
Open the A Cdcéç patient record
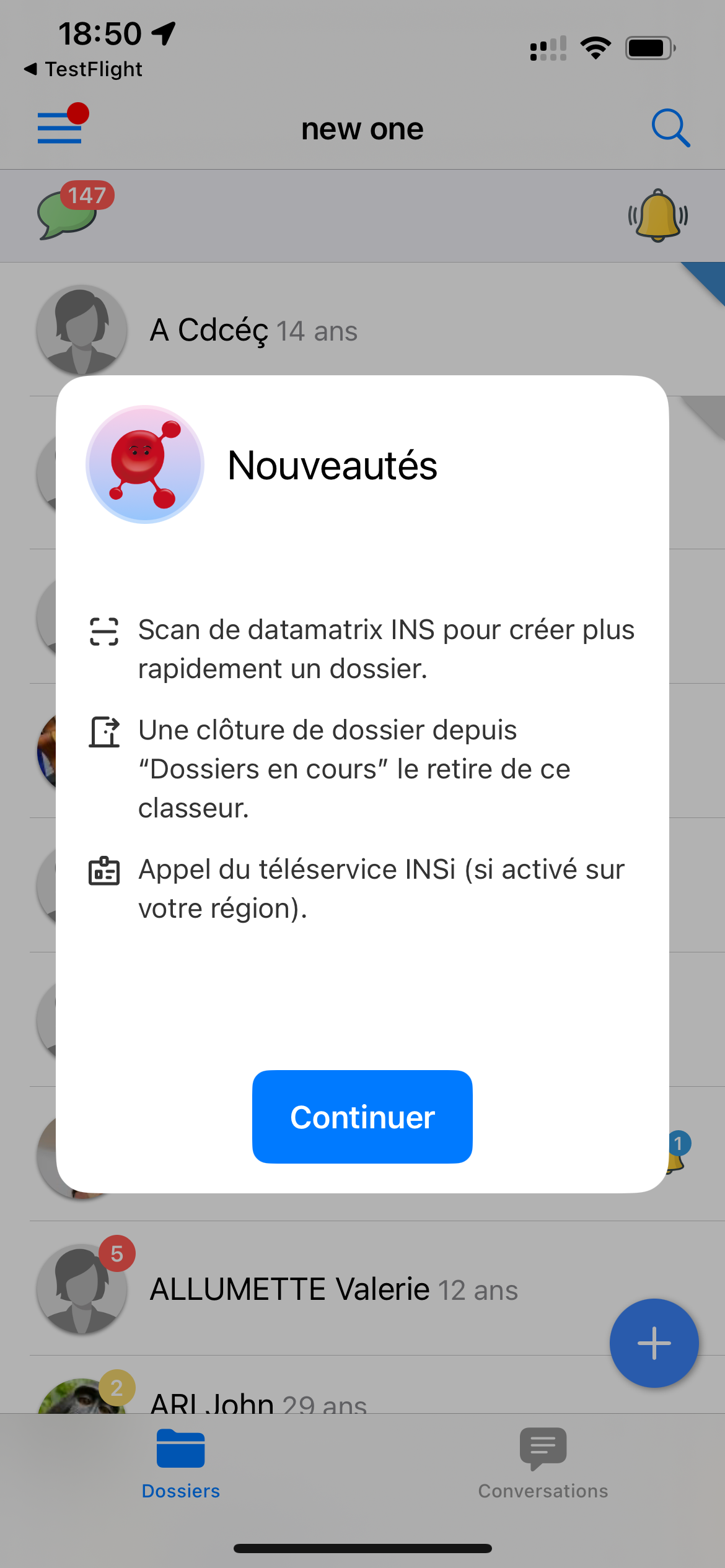254,331
